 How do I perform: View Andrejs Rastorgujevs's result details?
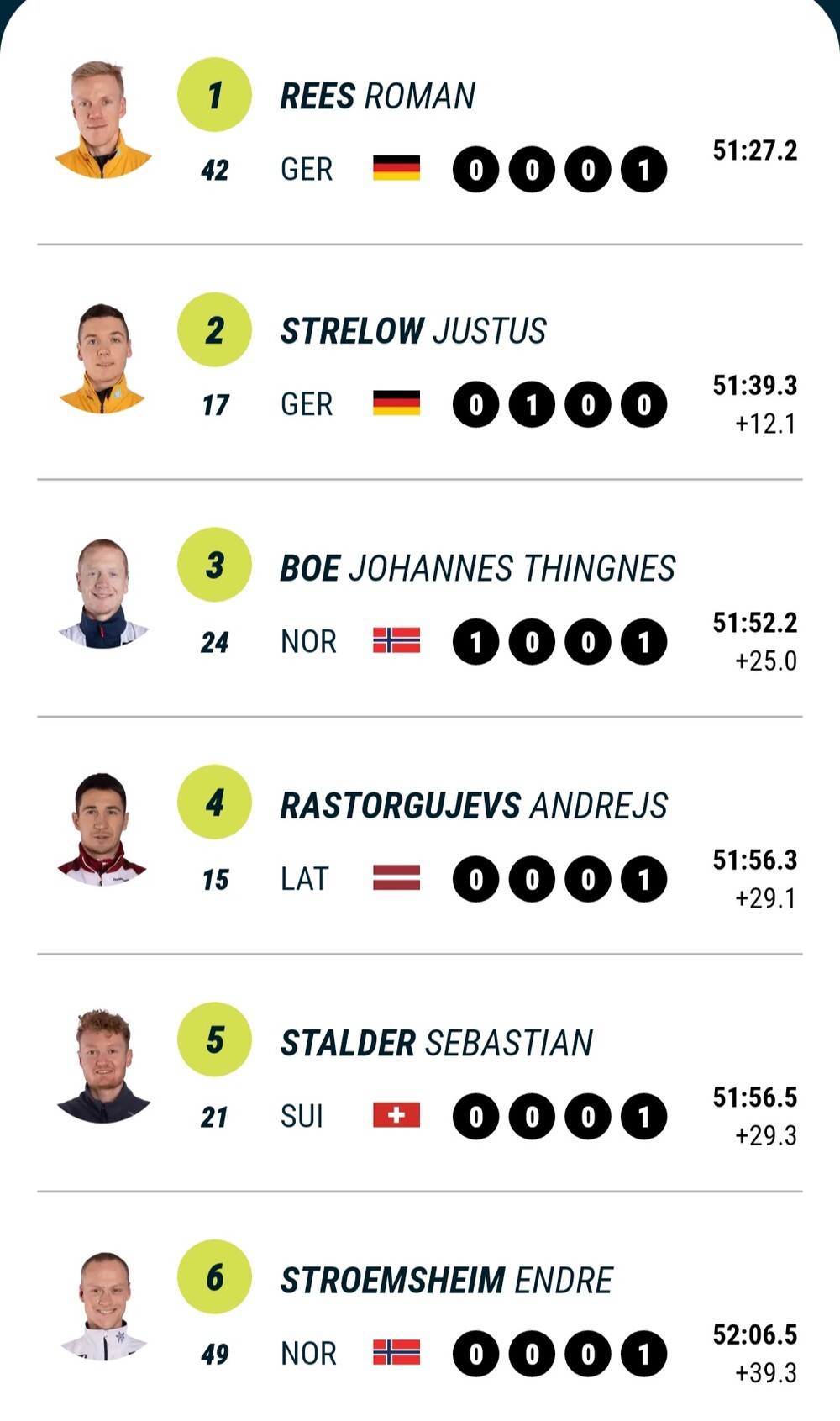[420, 835]
